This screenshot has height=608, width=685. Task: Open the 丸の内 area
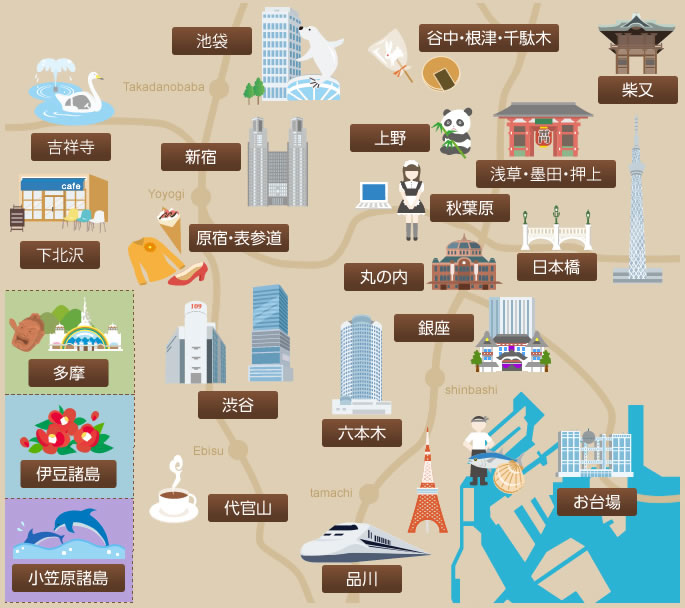pos(384,277)
